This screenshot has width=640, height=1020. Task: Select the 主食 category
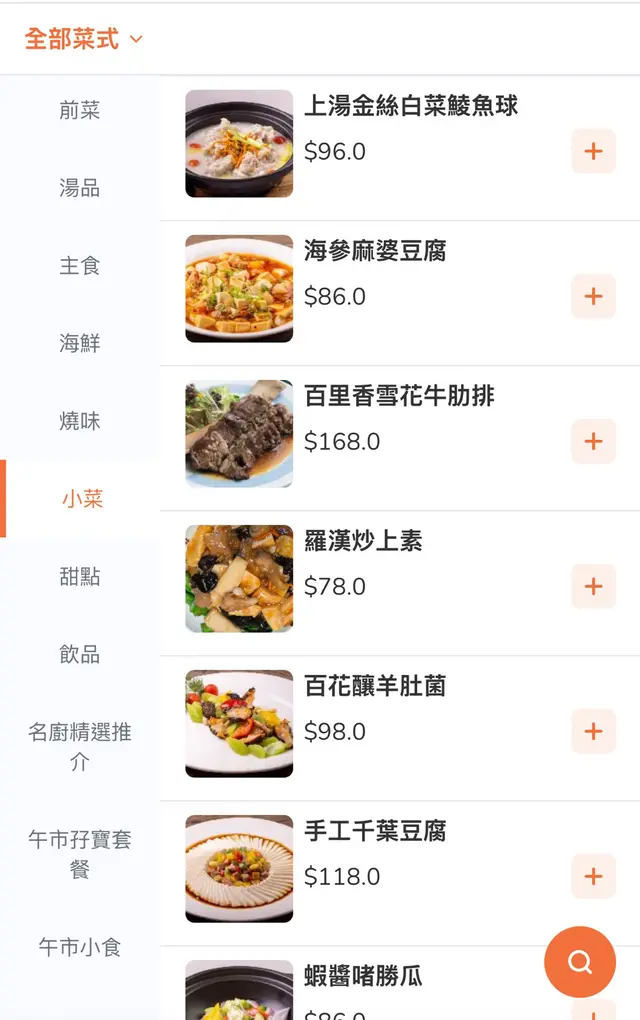80,266
